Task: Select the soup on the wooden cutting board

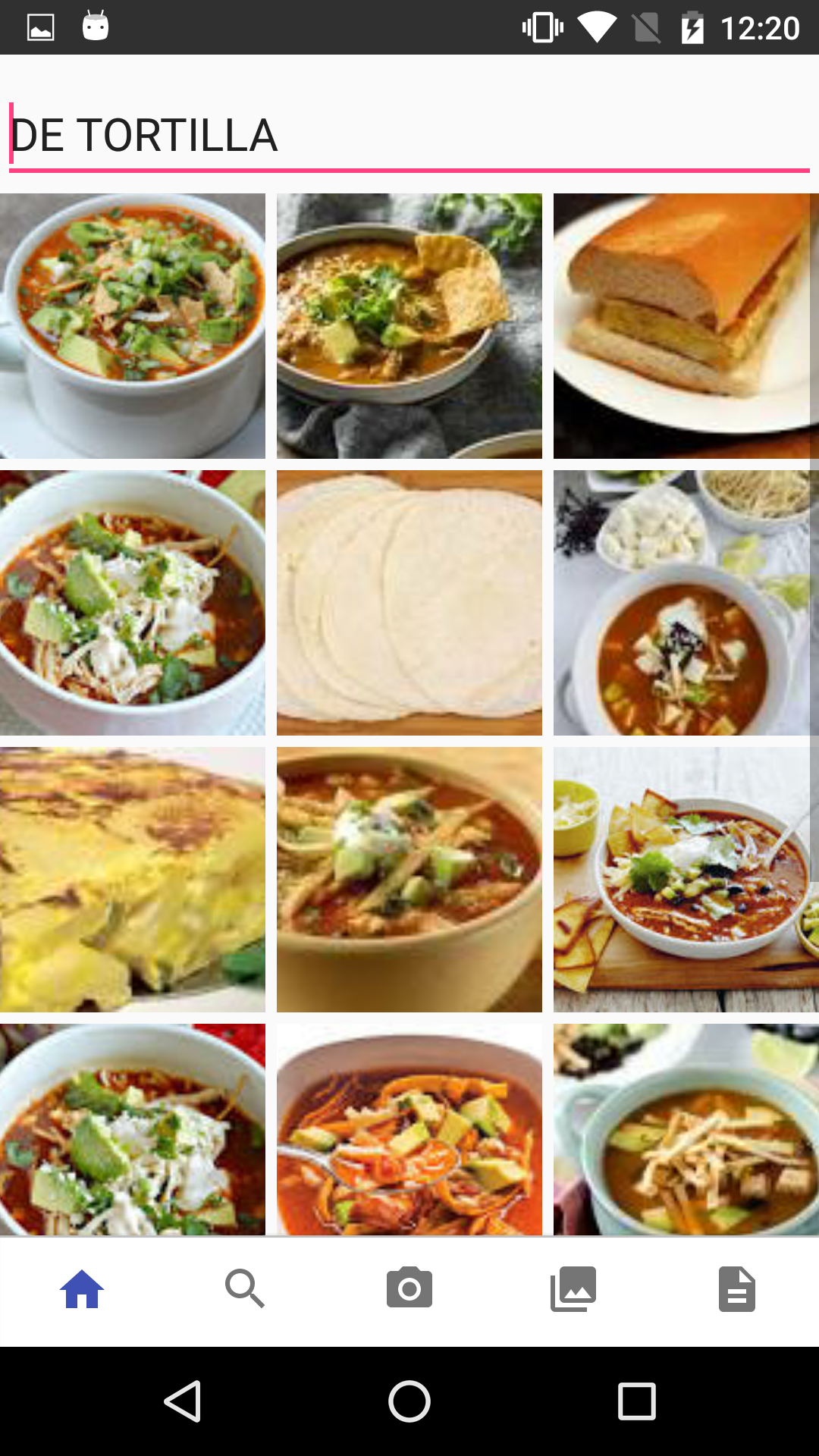Action: tap(686, 880)
